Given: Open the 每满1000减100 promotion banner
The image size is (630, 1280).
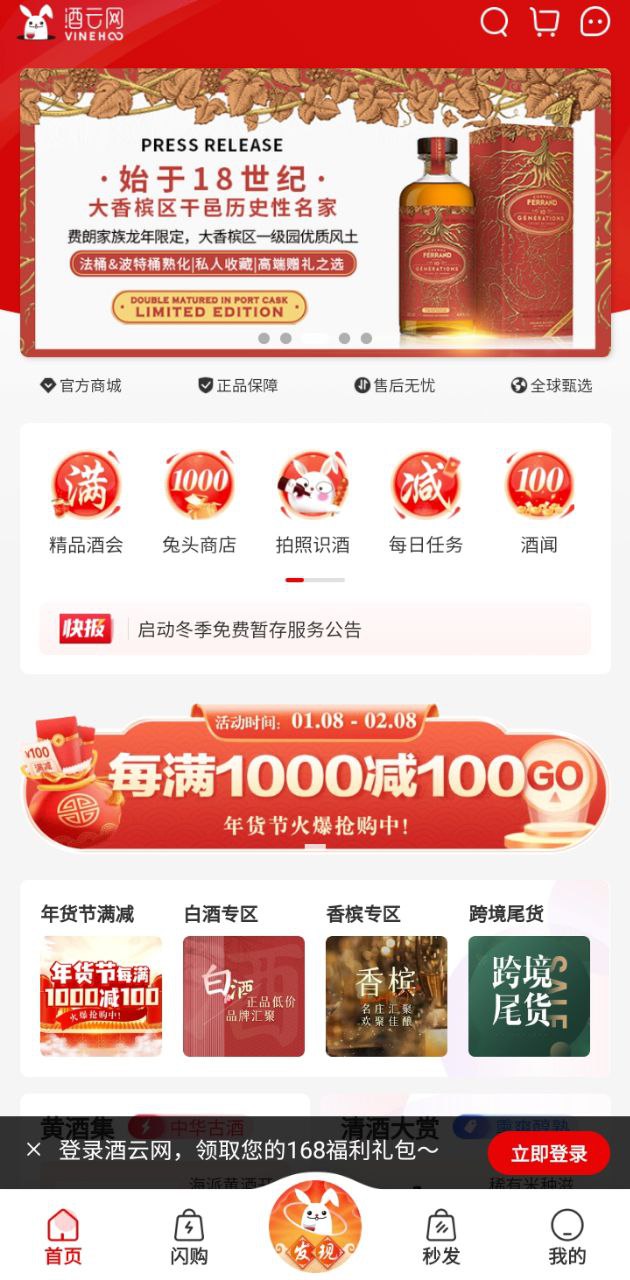Looking at the screenshot, I should (x=315, y=778).
